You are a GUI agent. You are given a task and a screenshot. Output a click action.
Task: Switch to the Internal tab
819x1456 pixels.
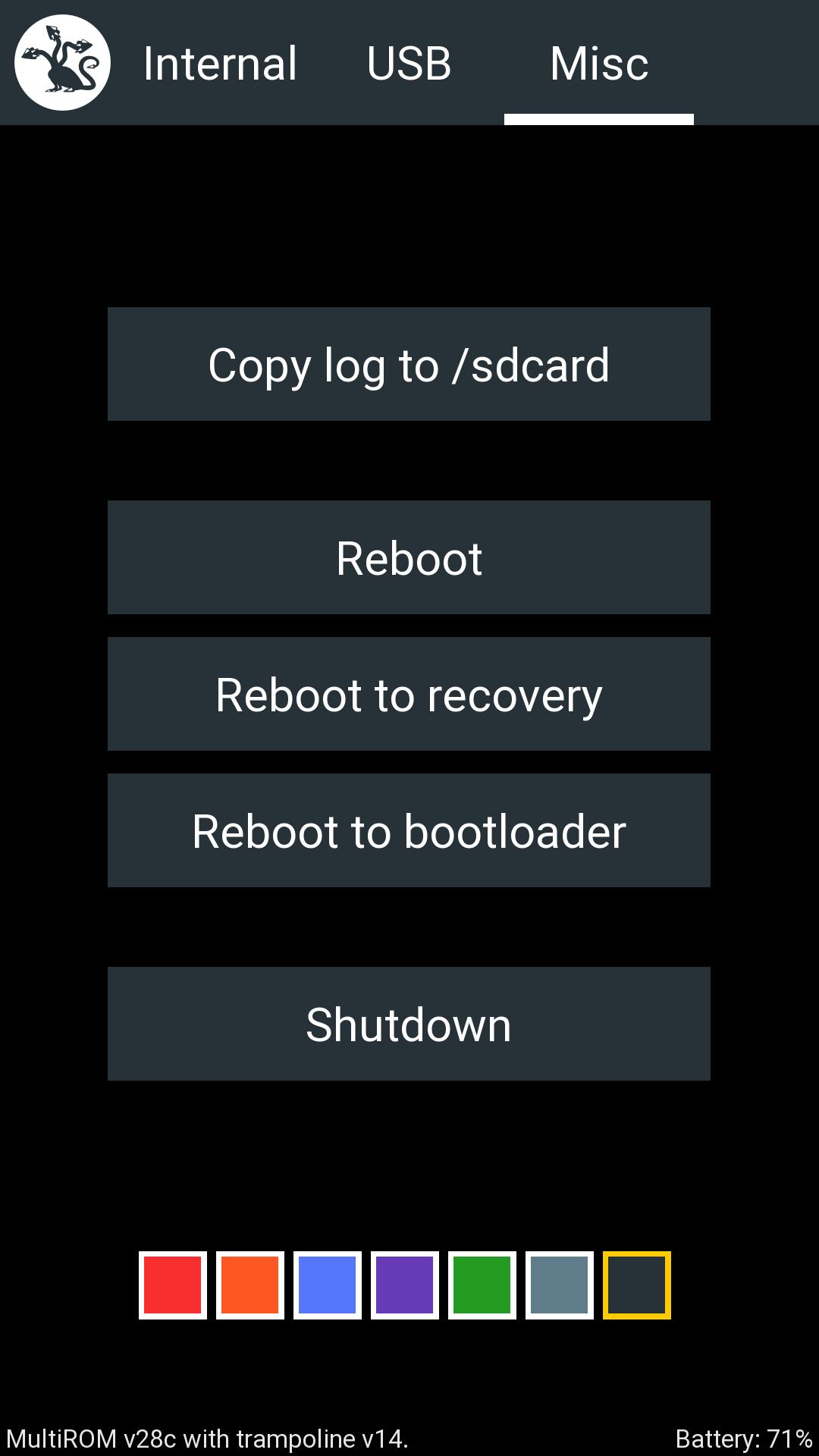220,63
